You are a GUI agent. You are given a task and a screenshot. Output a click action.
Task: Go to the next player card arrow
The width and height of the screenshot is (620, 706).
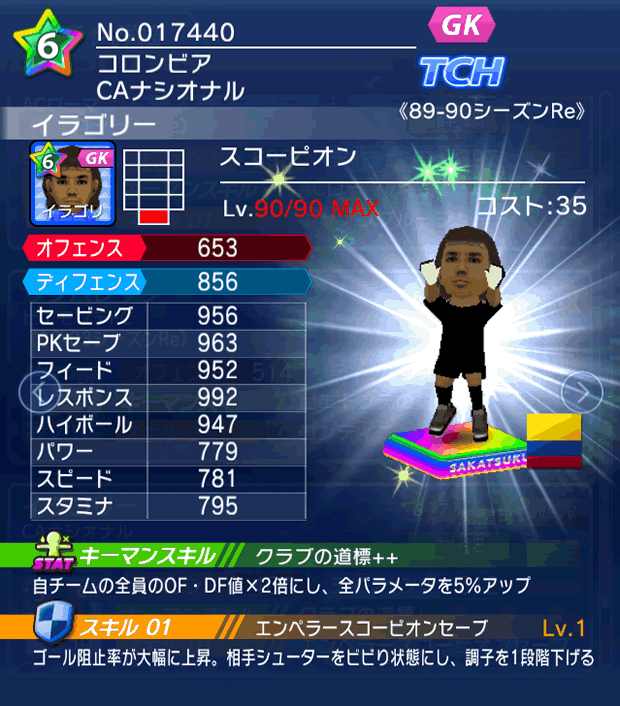pos(581,391)
